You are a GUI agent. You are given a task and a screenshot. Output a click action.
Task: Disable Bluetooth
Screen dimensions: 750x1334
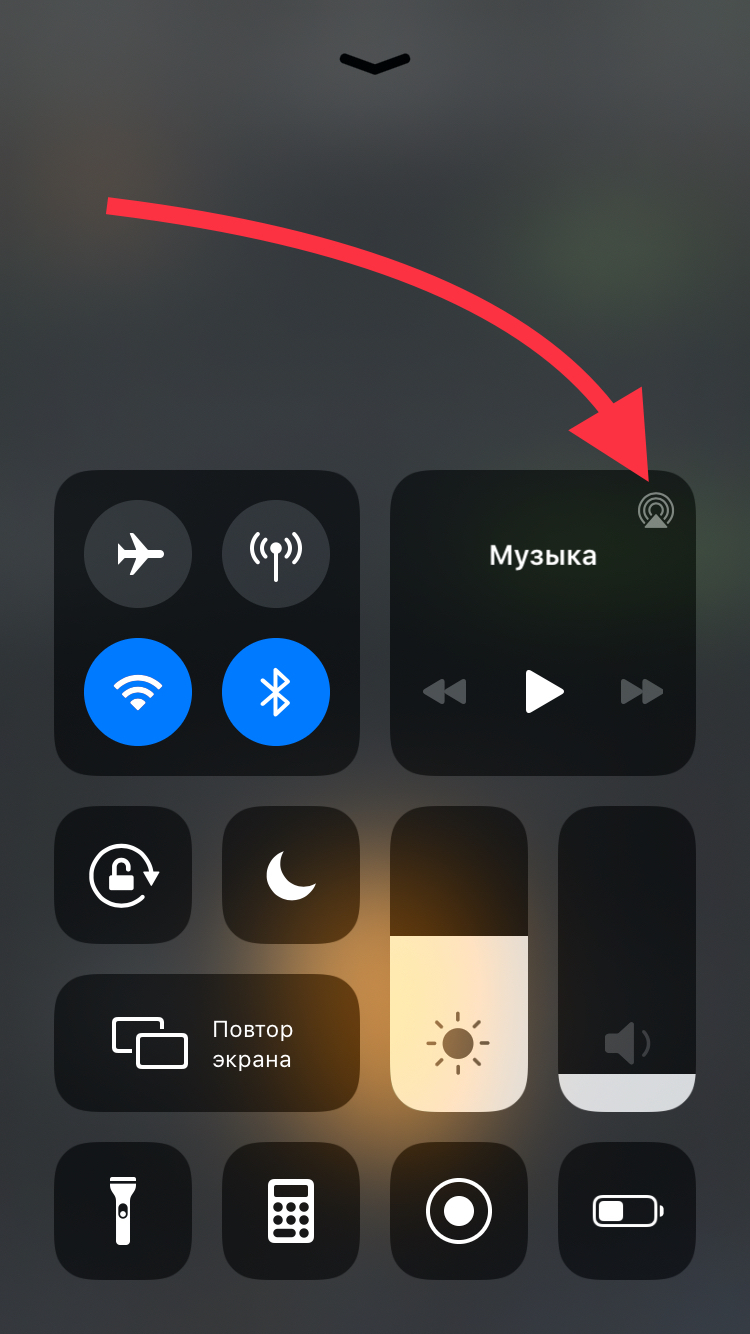(275, 691)
